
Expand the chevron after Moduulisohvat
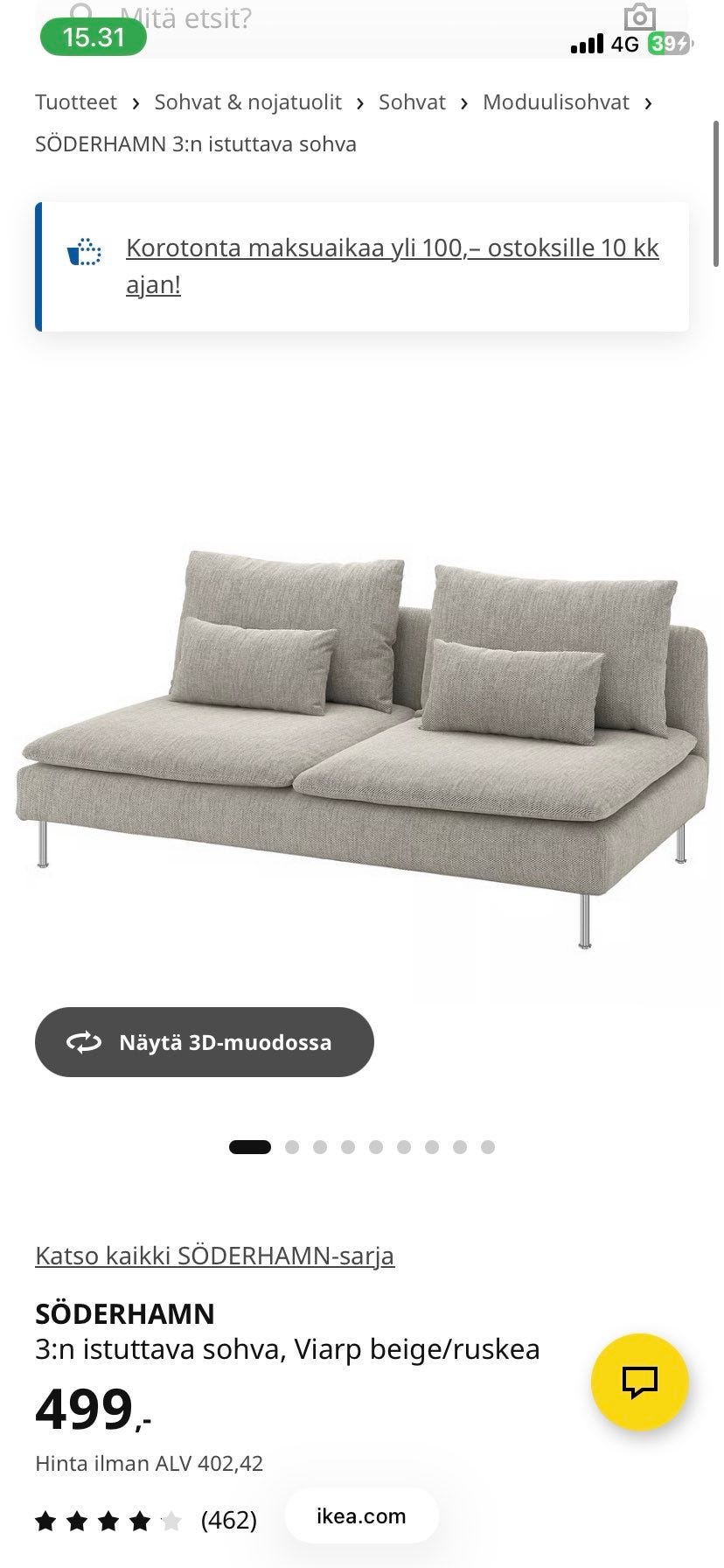648,102
